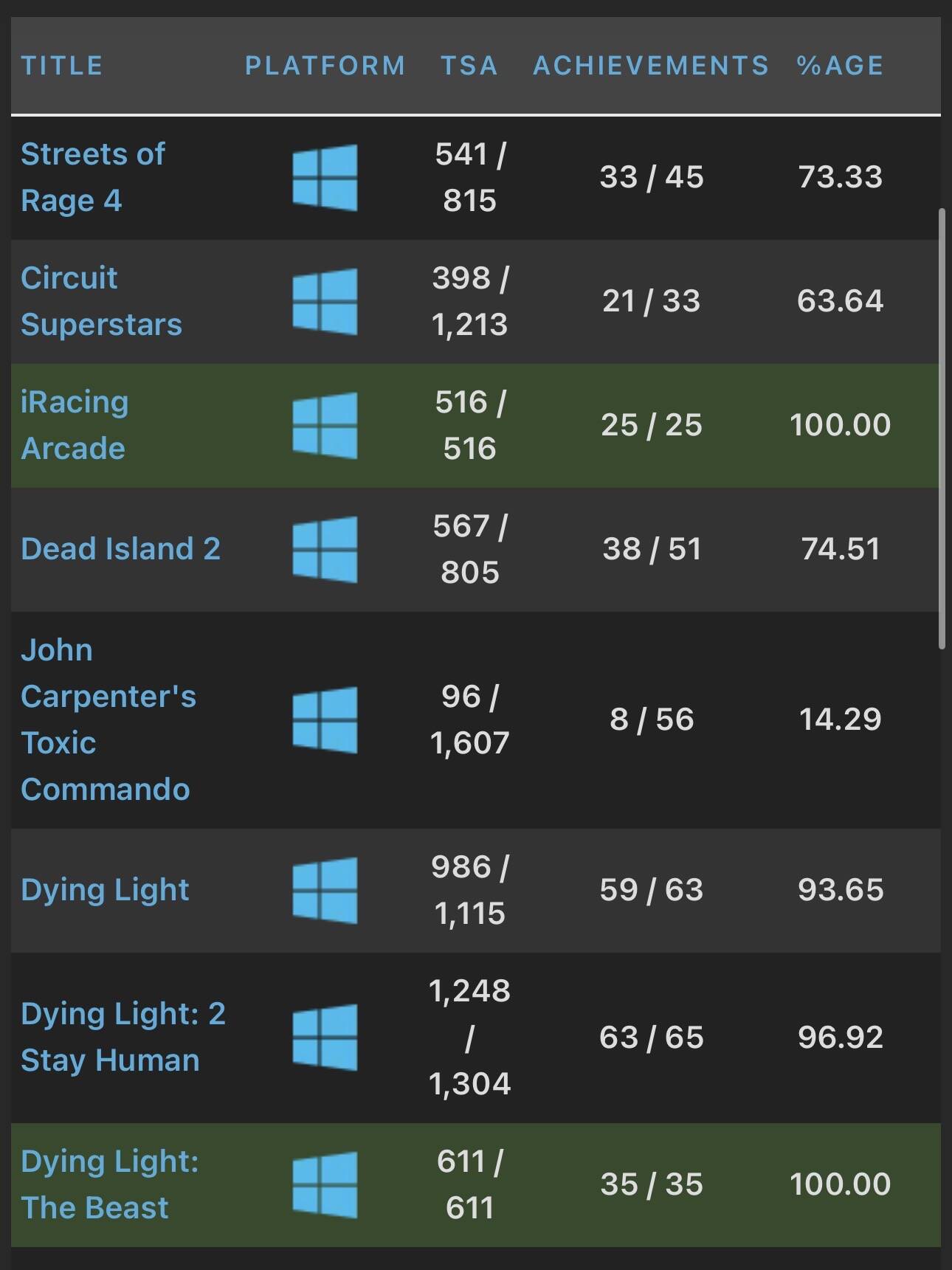This screenshot has height=1270, width=952.
Task: Sort by the %AGE completion header
Action: [x=840, y=66]
